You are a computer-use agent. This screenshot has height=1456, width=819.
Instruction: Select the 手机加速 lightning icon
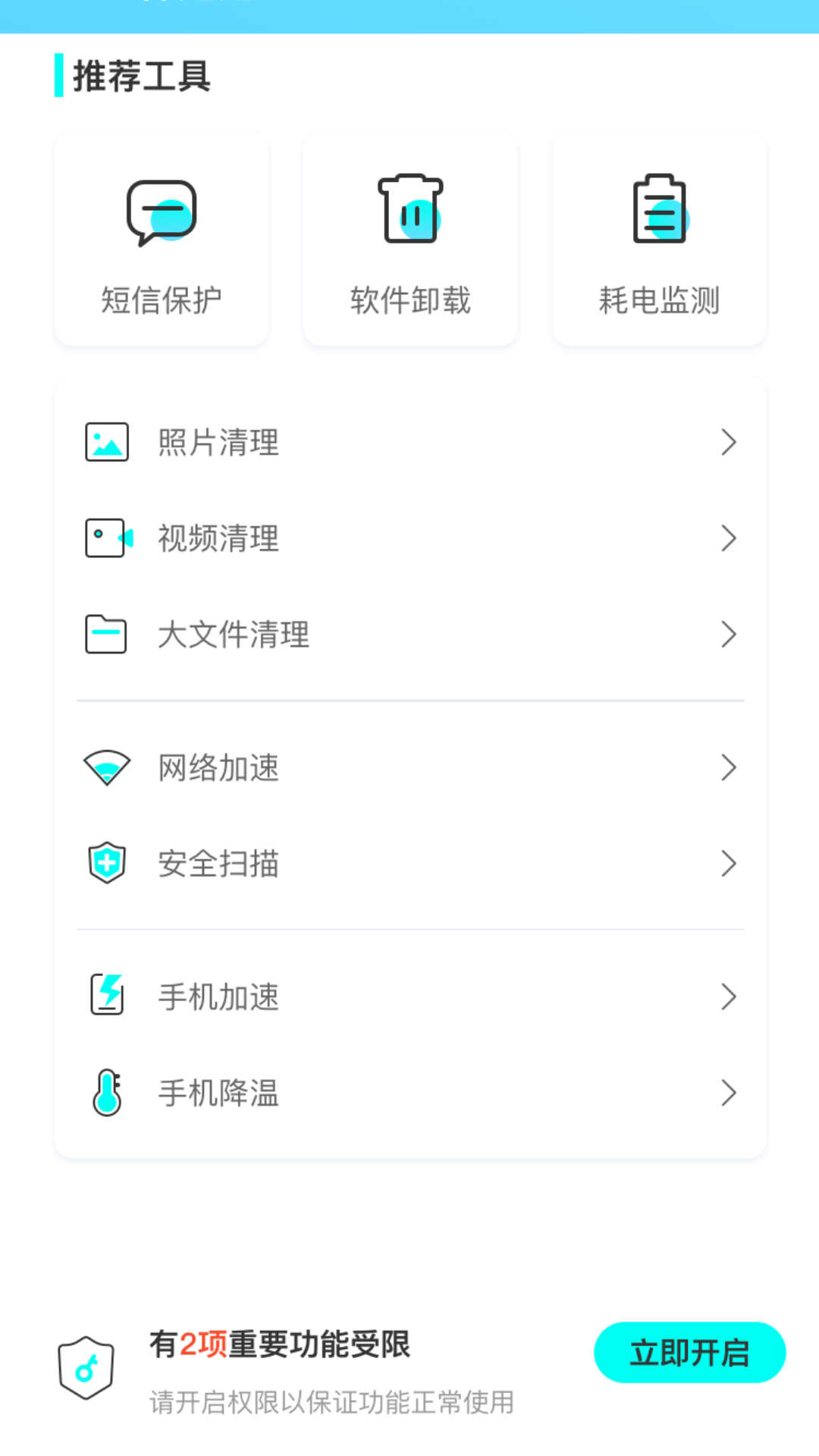(107, 996)
